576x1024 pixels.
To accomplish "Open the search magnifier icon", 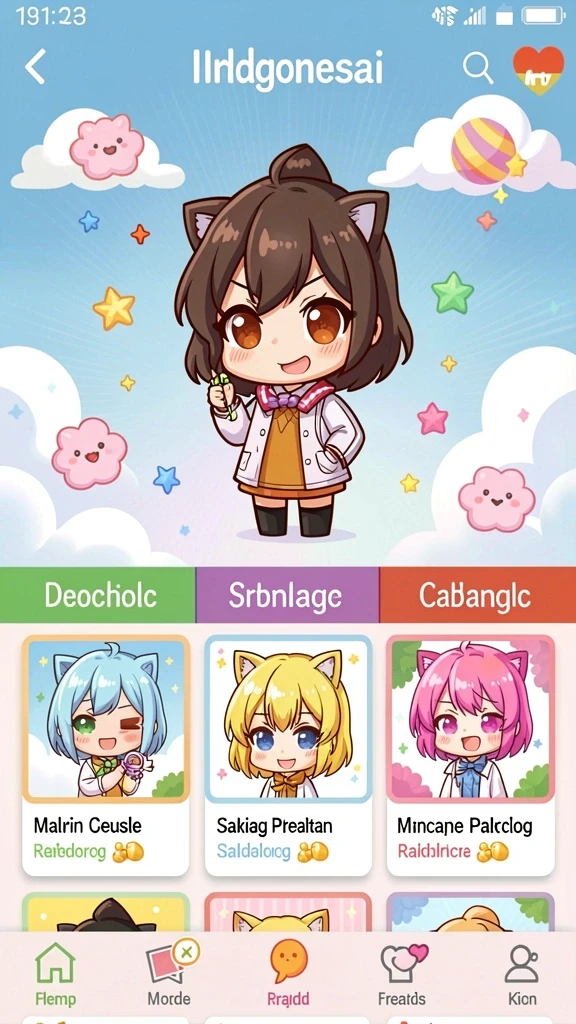I will (477, 67).
